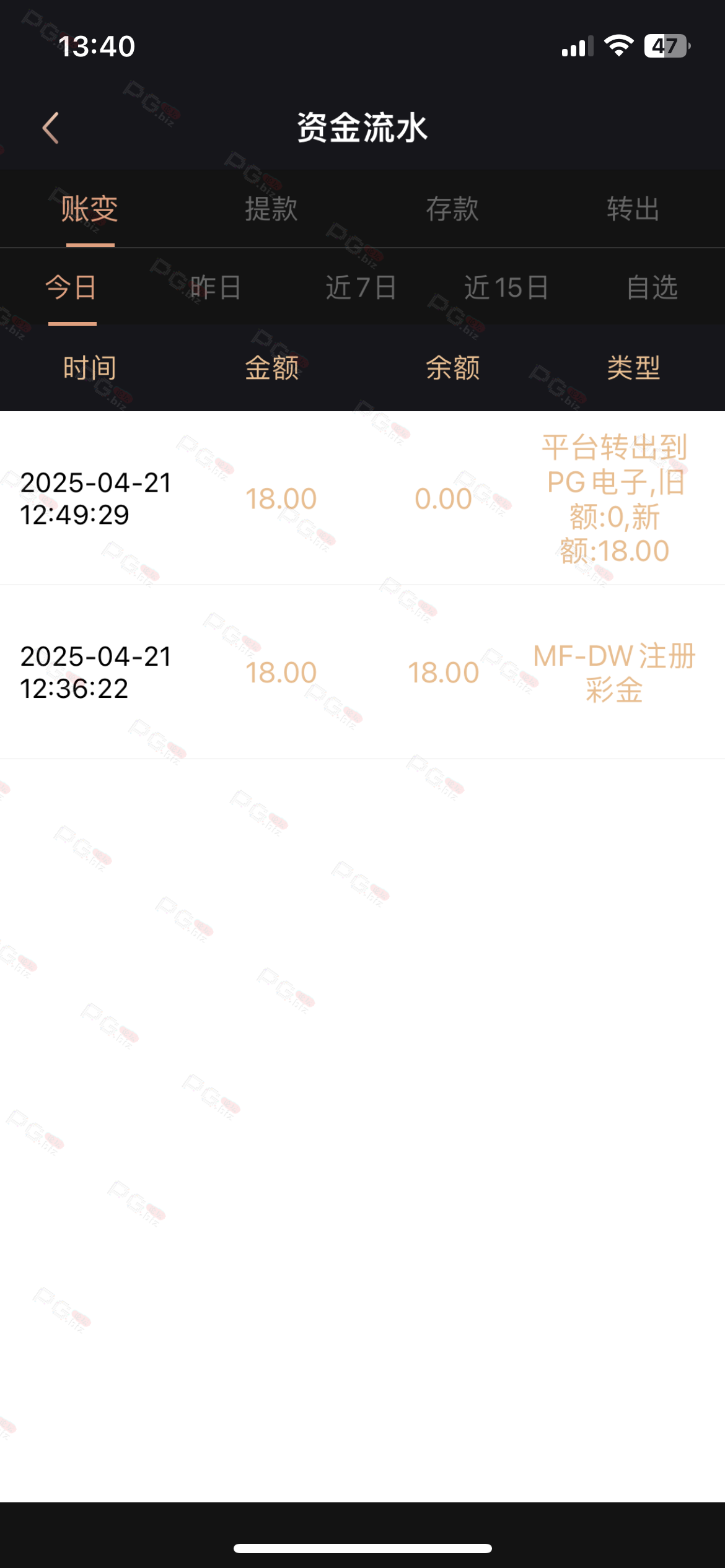This screenshot has height=1568, width=725.
Task: Show records for 近15日
Action: 507,287
